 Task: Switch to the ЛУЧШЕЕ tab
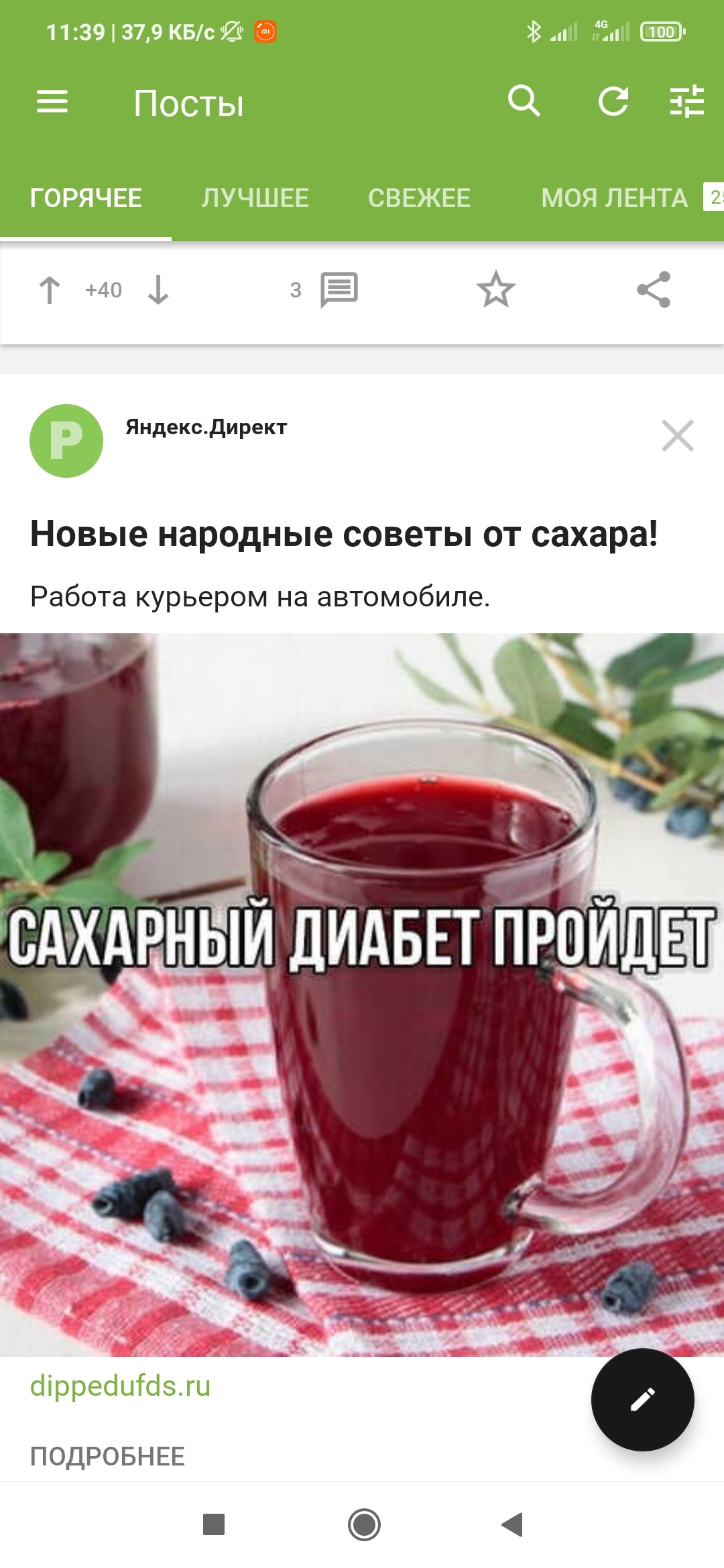(x=255, y=198)
